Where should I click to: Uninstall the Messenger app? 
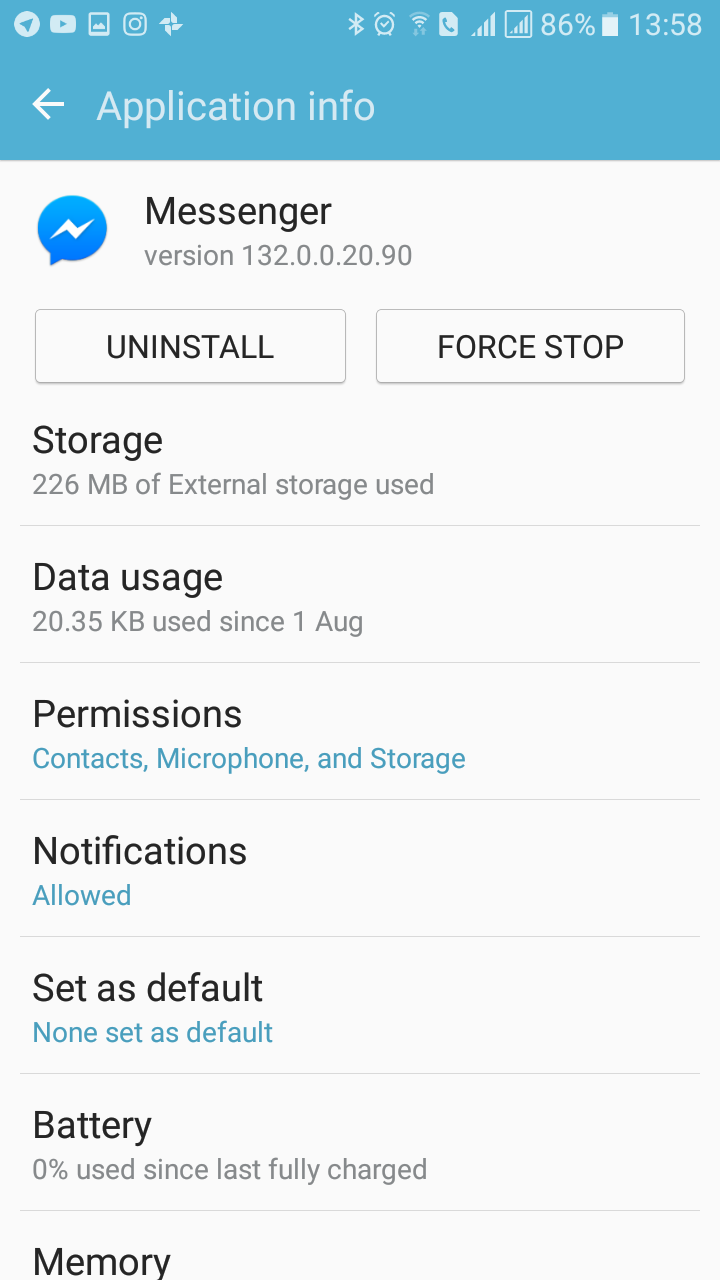tap(190, 347)
